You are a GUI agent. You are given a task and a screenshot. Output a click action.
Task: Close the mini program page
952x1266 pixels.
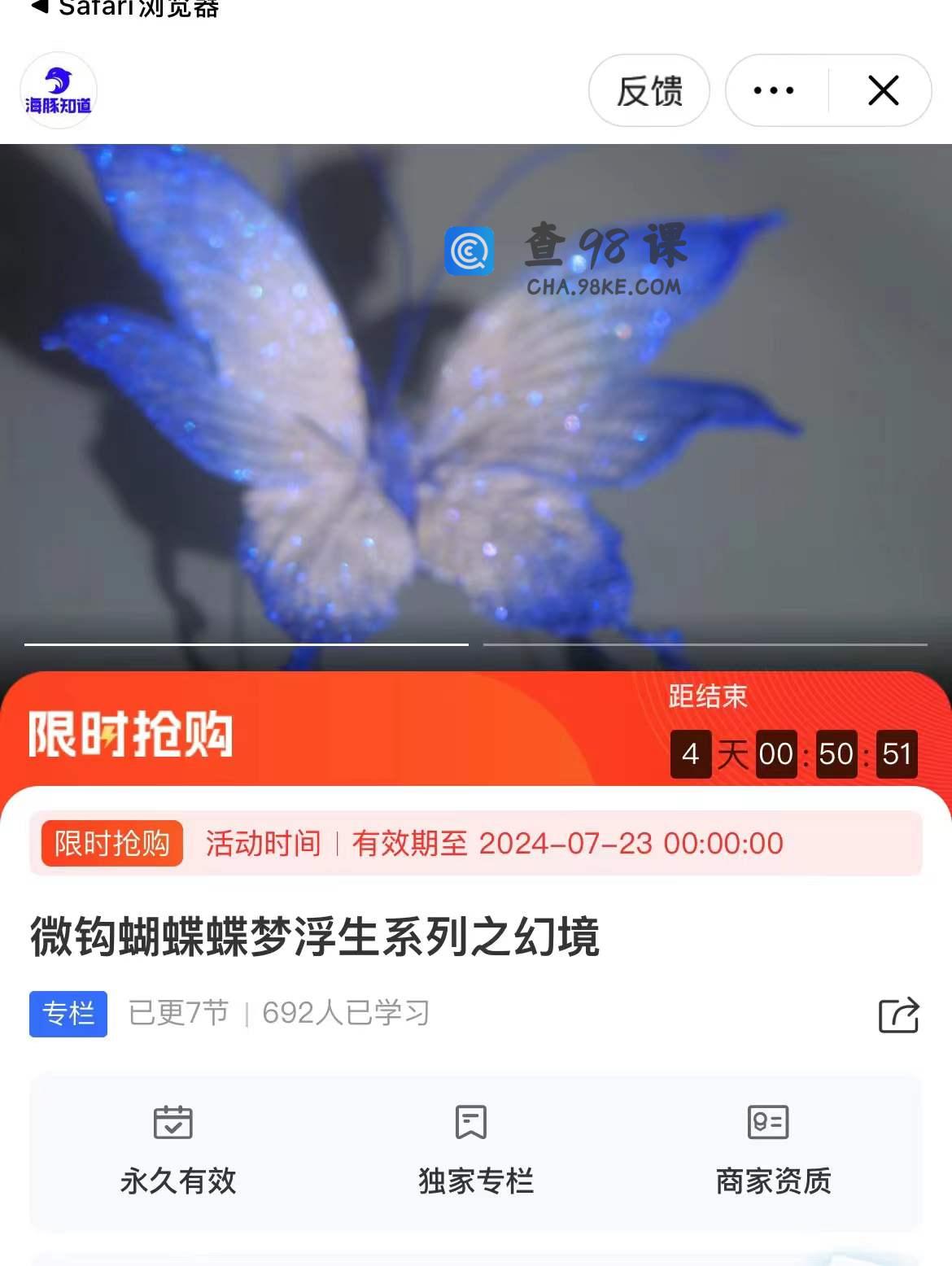pyautogui.click(x=883, y=90)
